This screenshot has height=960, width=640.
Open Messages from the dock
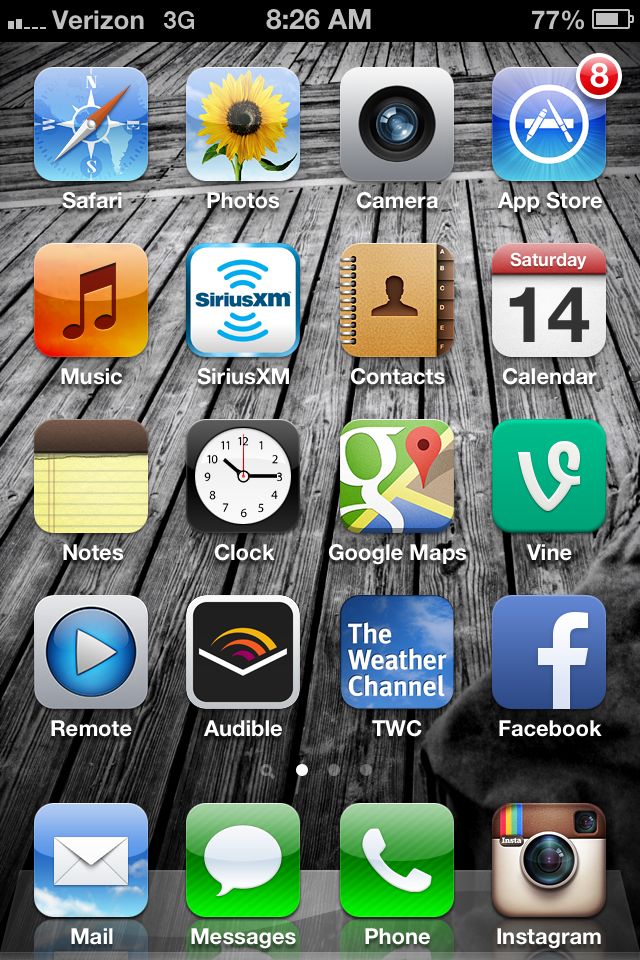tap(243, 860)
